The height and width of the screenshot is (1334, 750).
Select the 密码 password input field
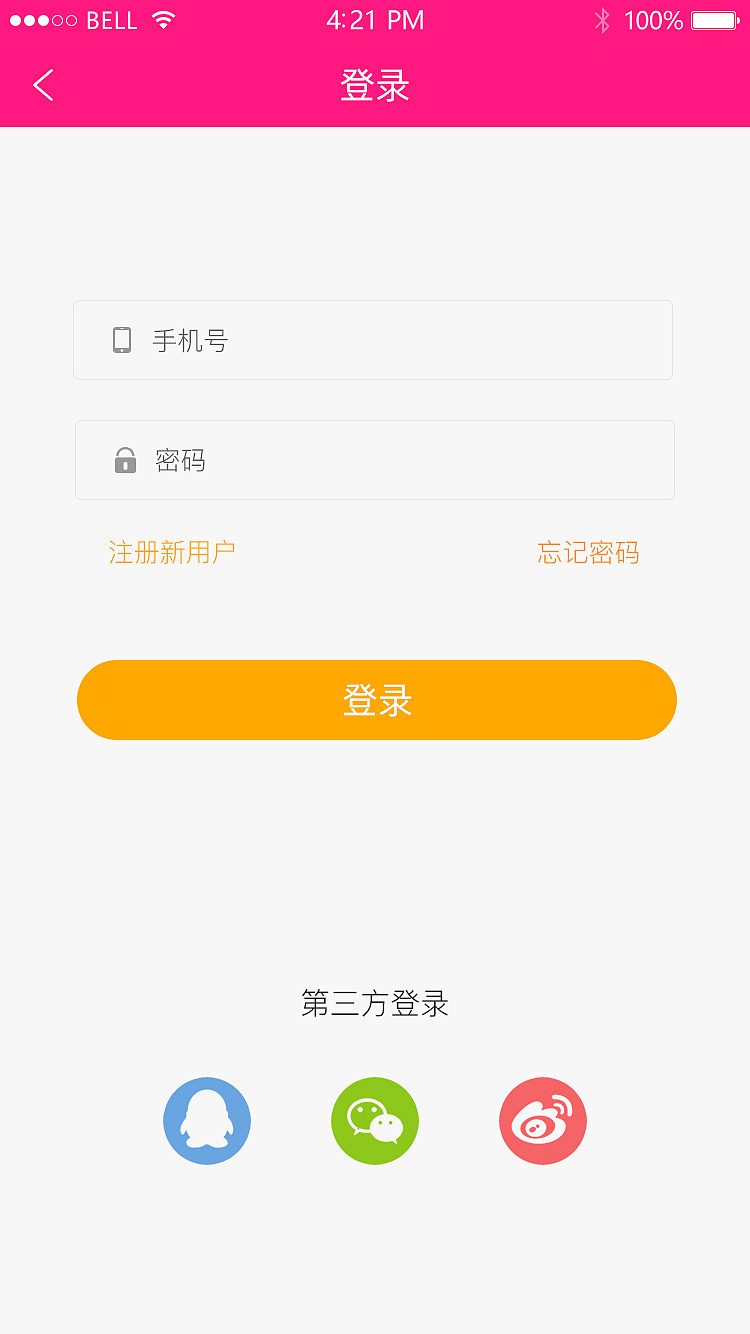[375, 460]
